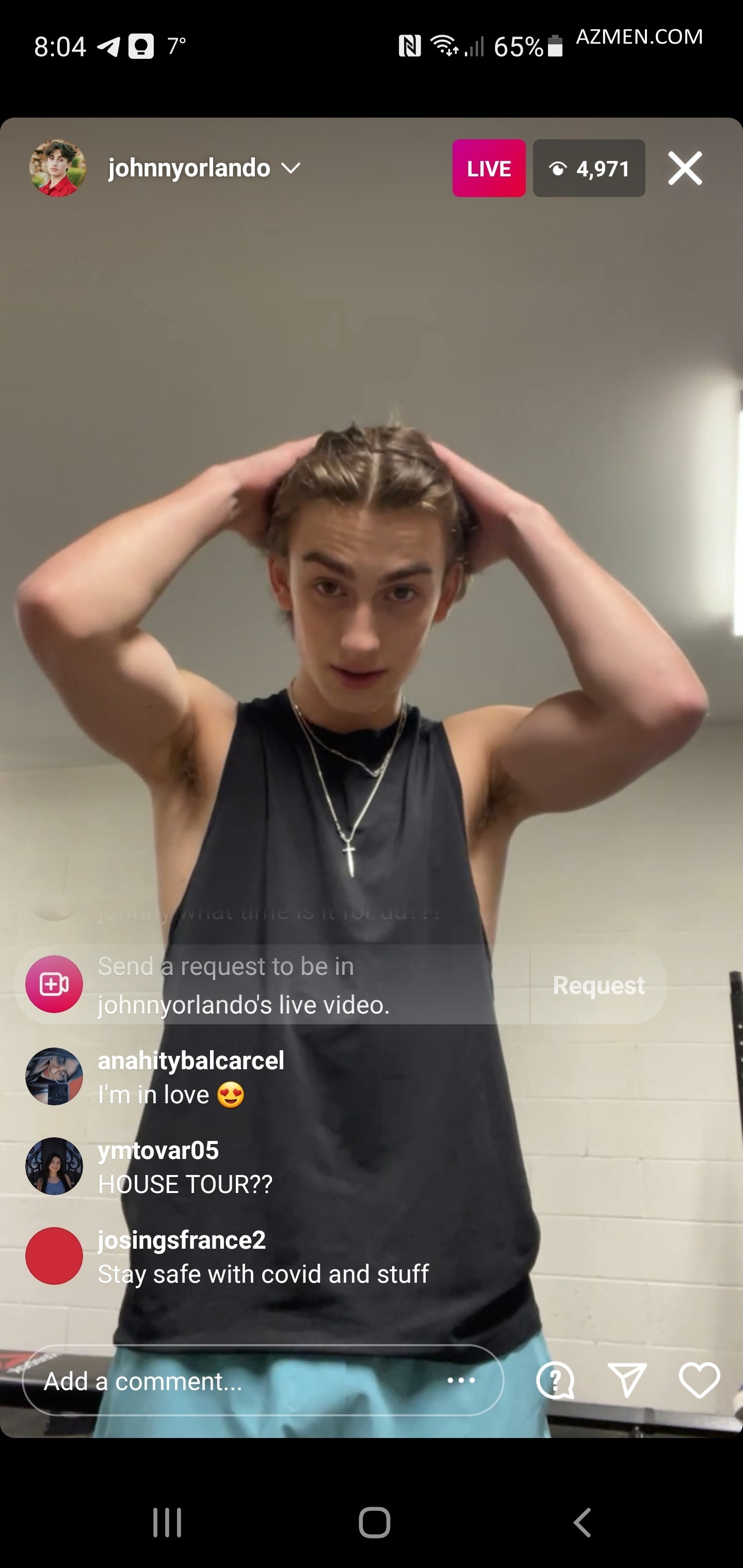Ask a question with the bubble icon

click(x=555, y=1381)
